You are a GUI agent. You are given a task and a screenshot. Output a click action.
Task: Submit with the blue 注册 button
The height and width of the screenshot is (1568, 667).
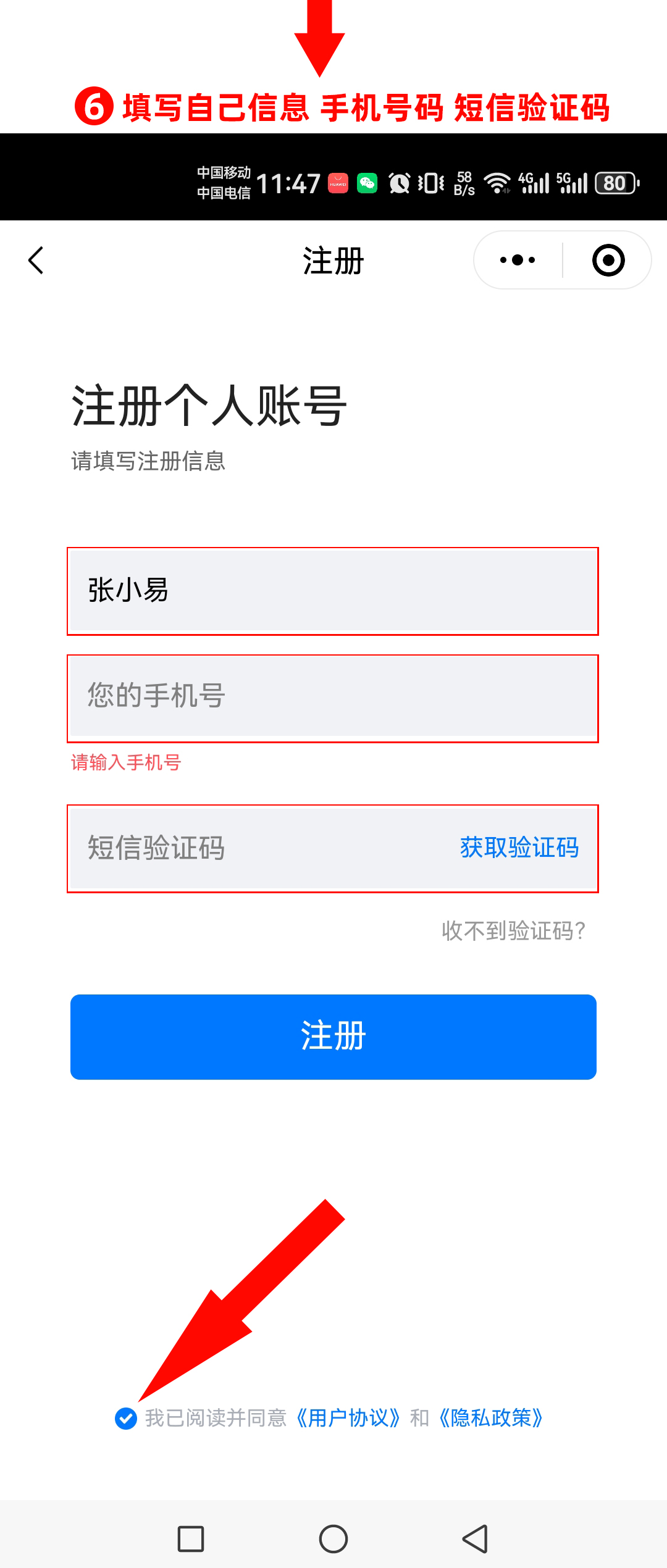[x=333, y=1036]
